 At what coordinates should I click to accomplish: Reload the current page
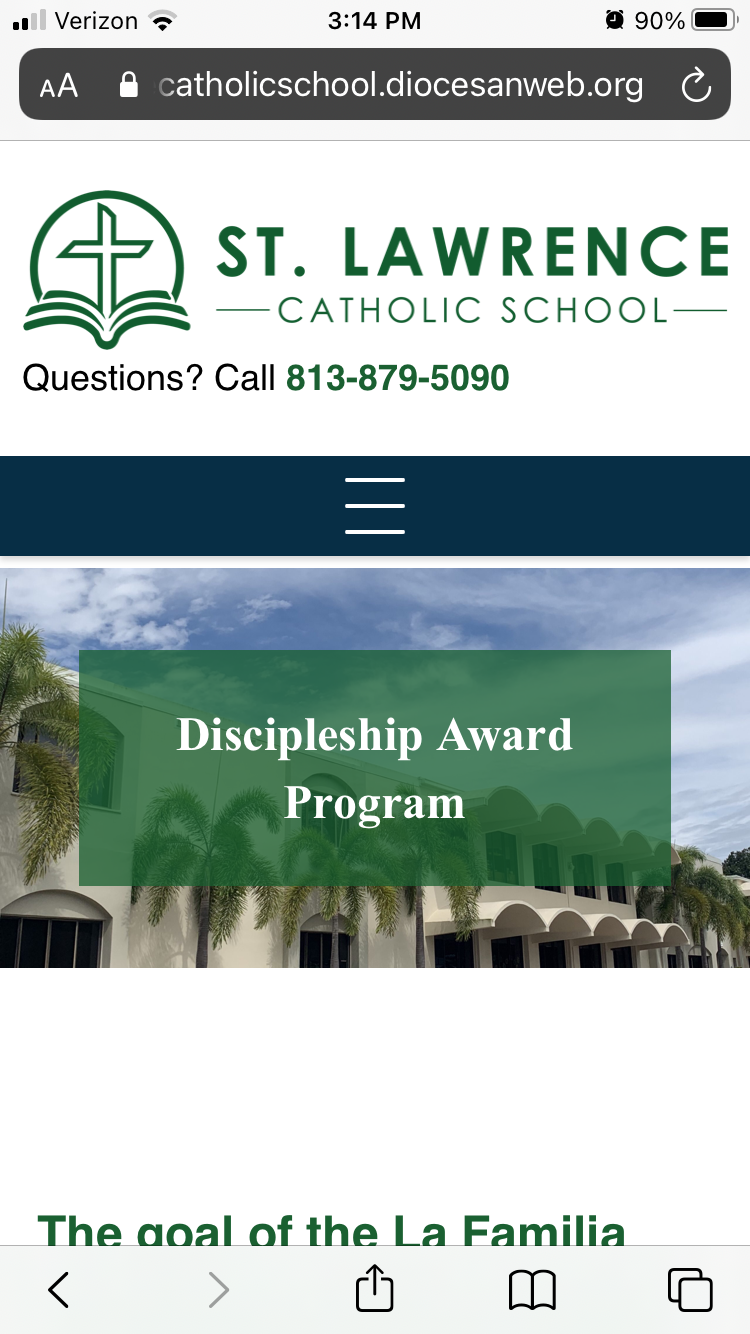pyautogui.click(x=695, y=86)
